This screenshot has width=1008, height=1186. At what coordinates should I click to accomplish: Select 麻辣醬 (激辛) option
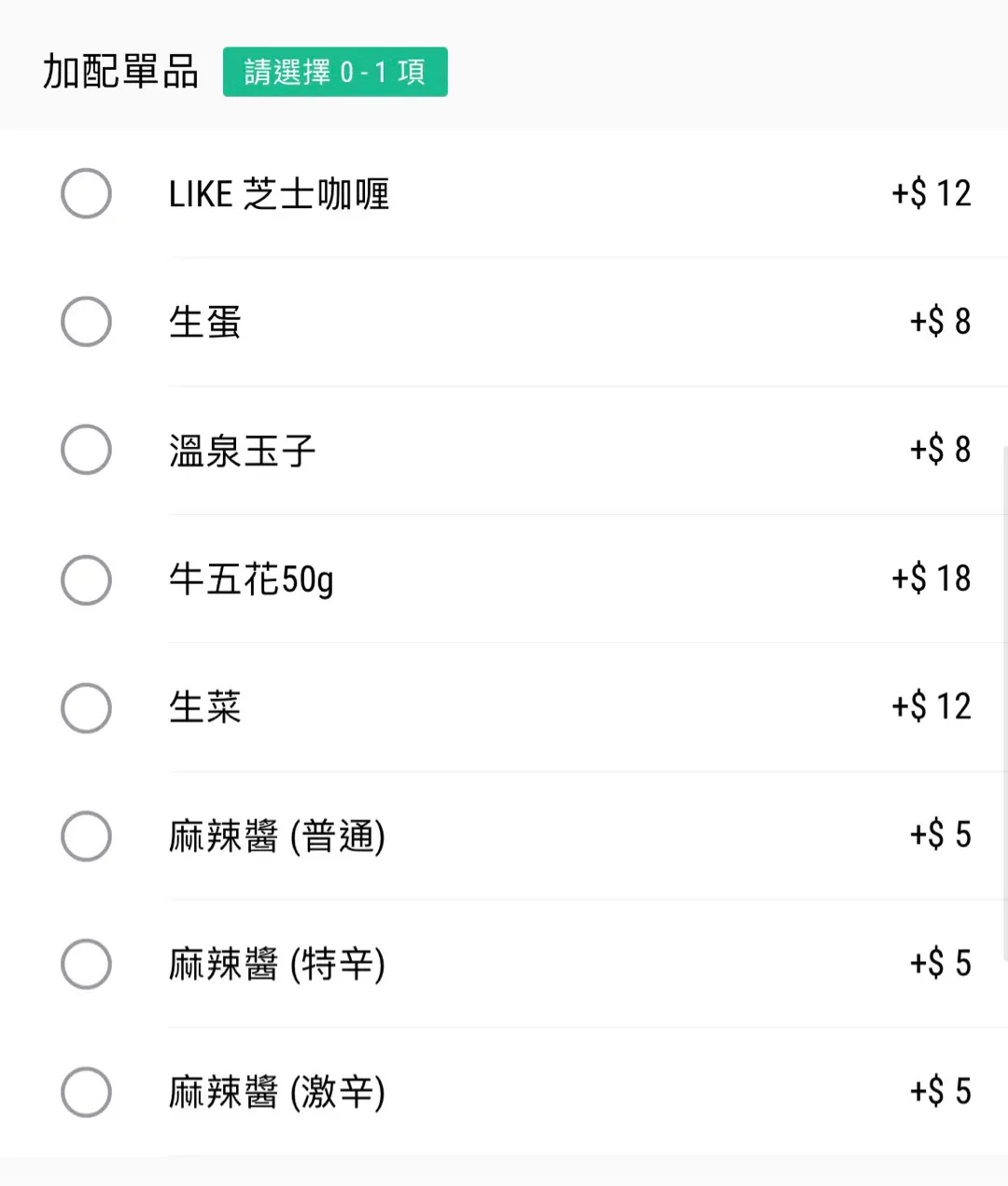(x=86, y=1092)
